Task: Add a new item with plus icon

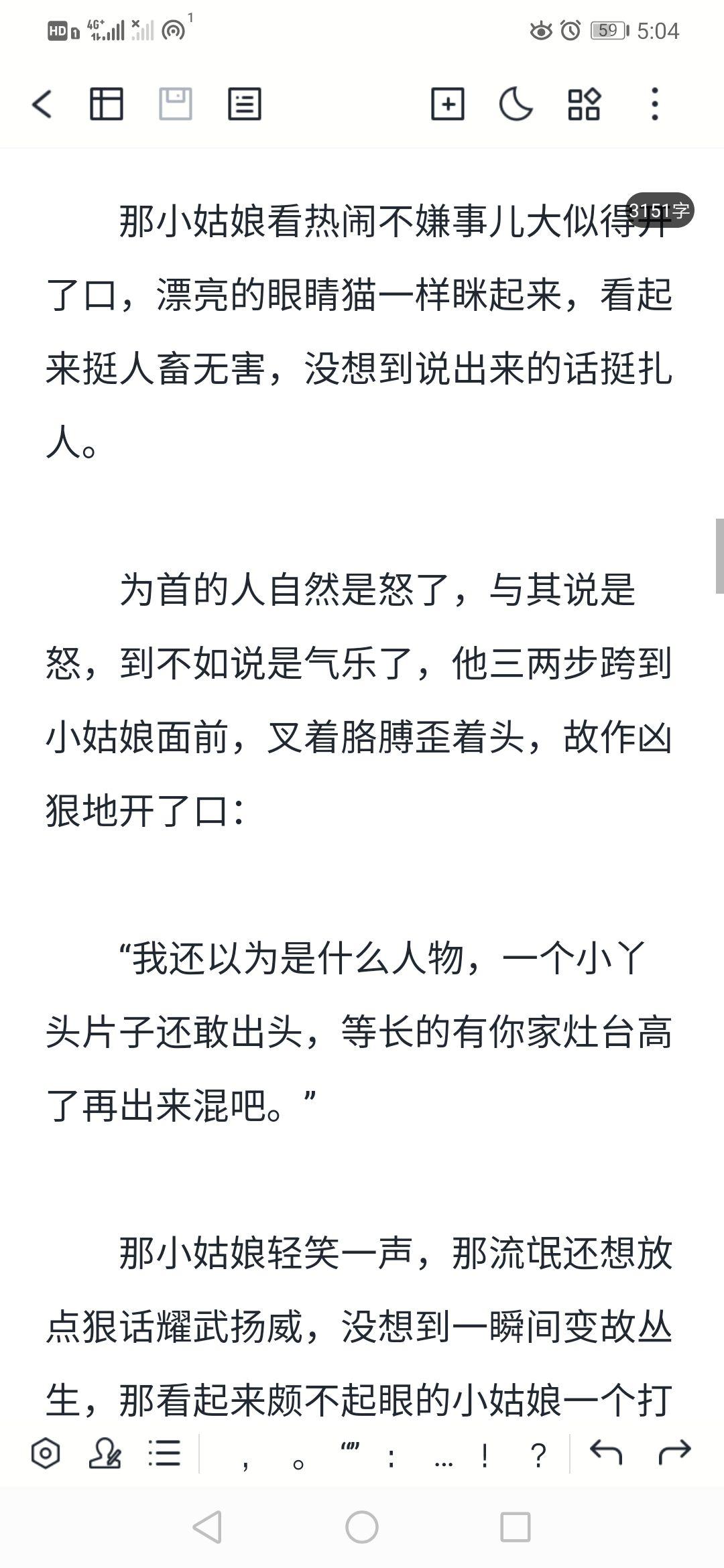Action: (447, 105)
